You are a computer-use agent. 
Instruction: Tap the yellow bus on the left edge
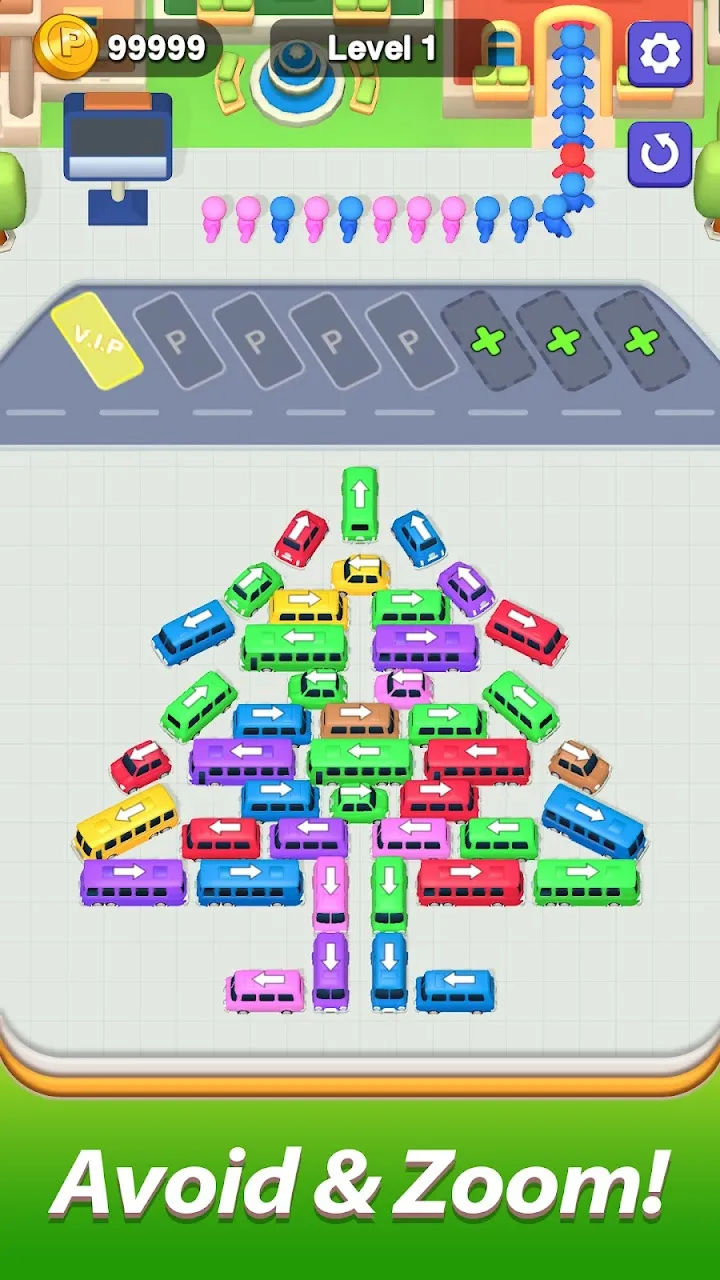coord(127,820)
